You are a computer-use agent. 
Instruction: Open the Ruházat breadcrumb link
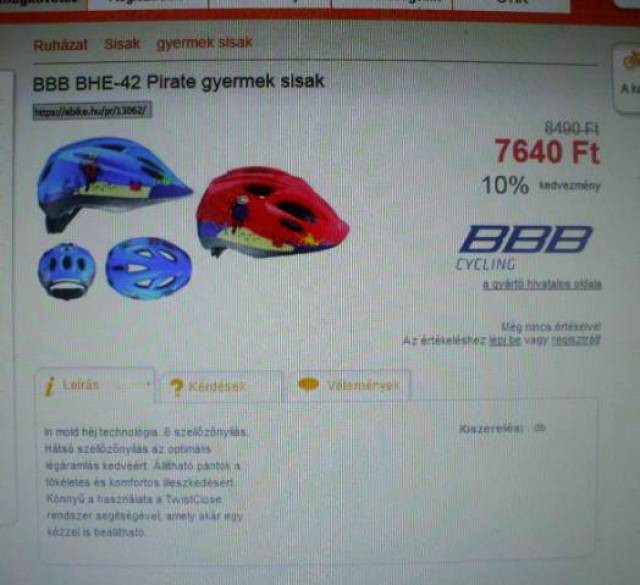pyautogui.click(x=60, y=44)
